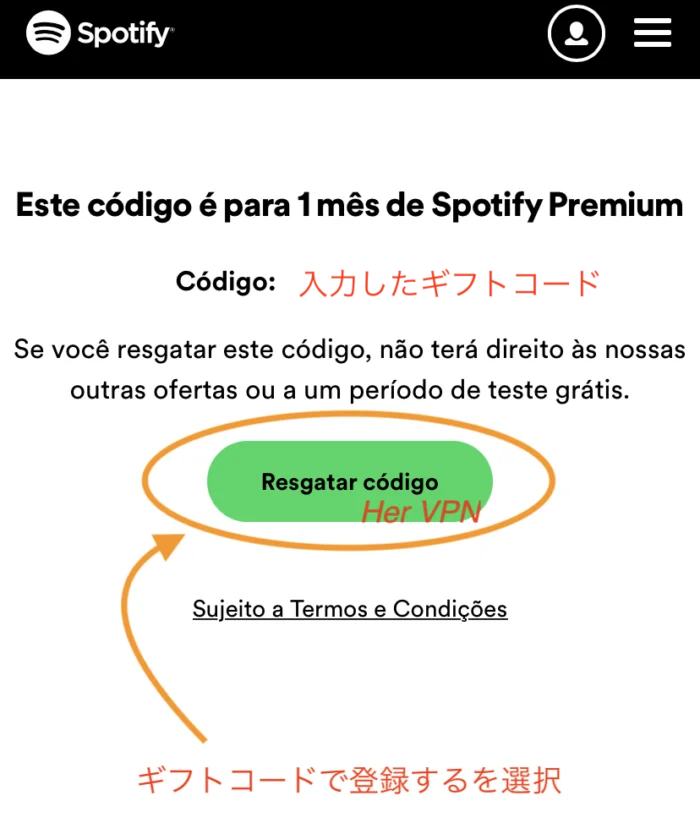The width and height of the screenshot is (700, 840).
Task: Tap the Resgatar código button
Action: pyautogui.click(x=349, y=482)
